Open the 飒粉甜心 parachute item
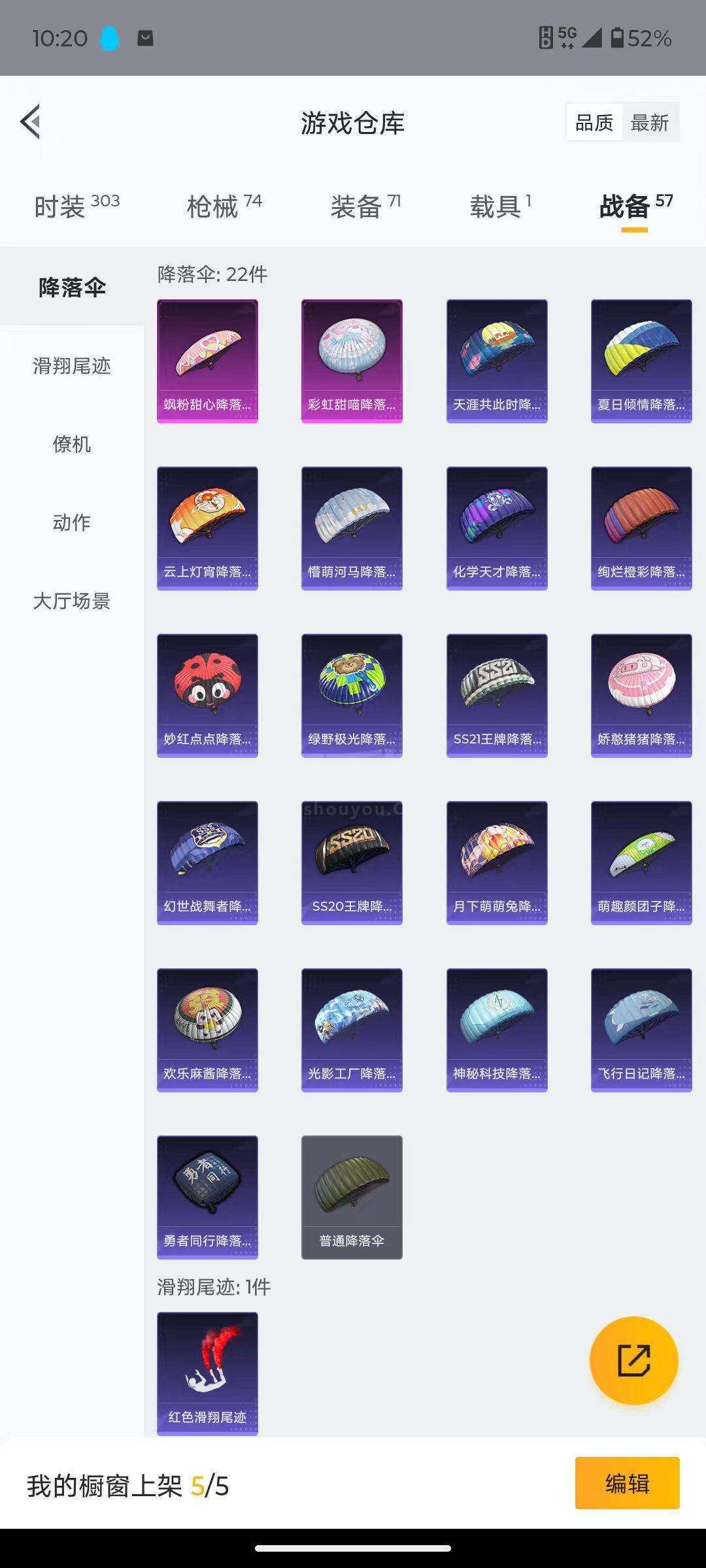The height and width of the screenshot is (1568, 706). 207,361
